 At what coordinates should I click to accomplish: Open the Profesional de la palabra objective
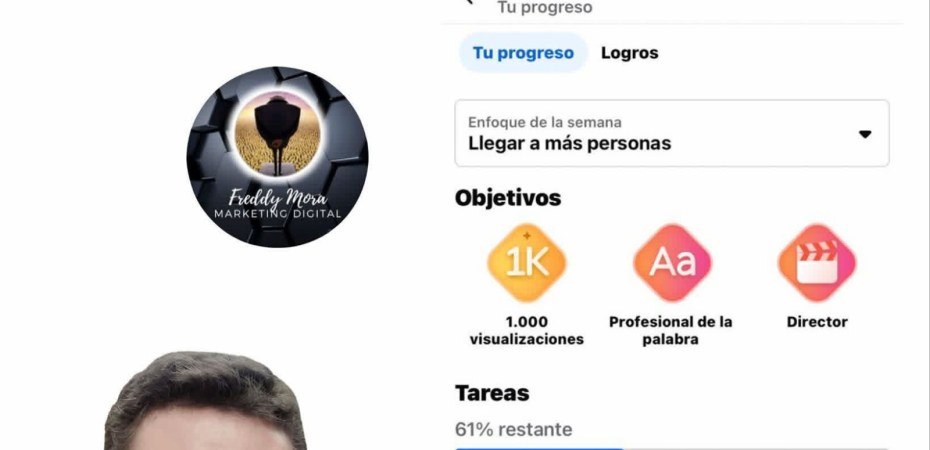click(x=671, y=264)
